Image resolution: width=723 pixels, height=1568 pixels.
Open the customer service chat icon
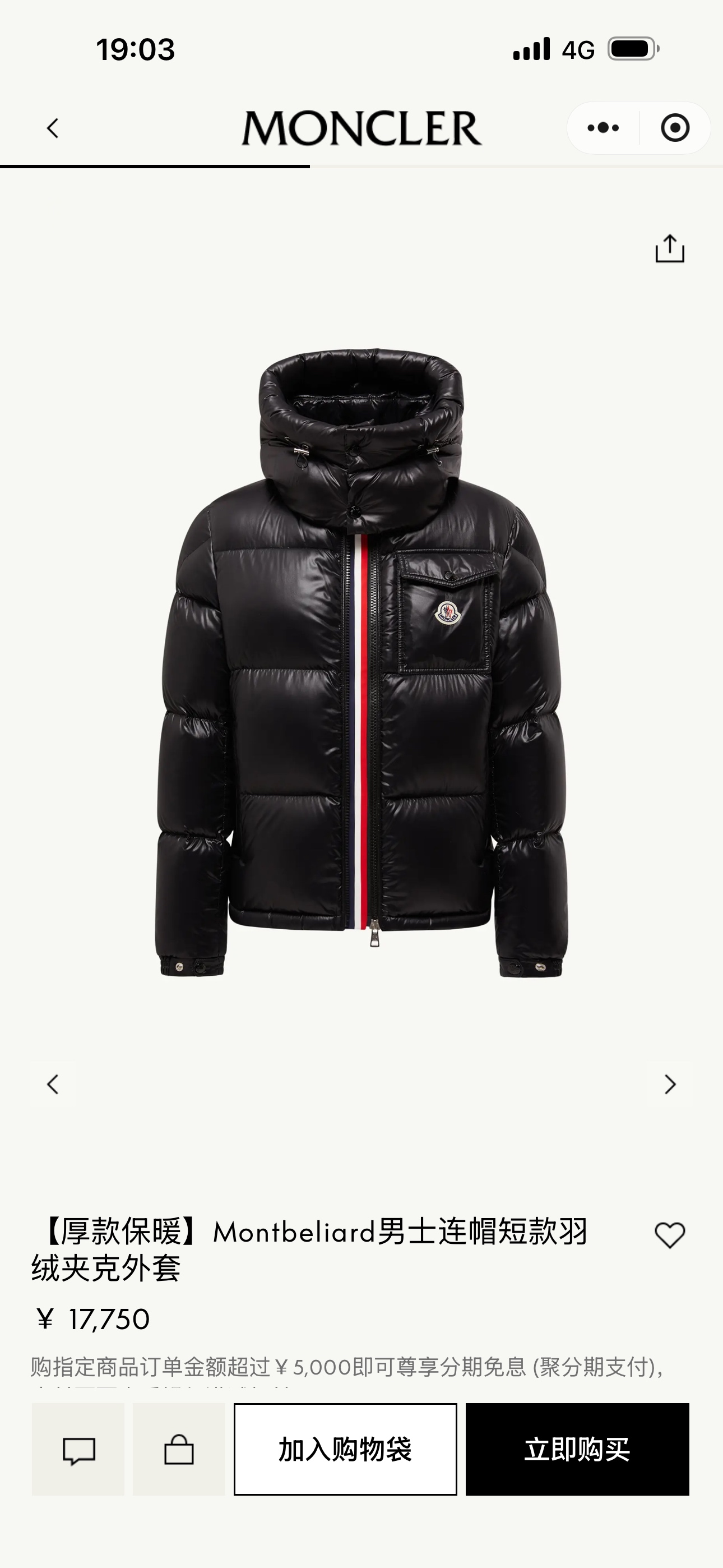[78, 1449]
